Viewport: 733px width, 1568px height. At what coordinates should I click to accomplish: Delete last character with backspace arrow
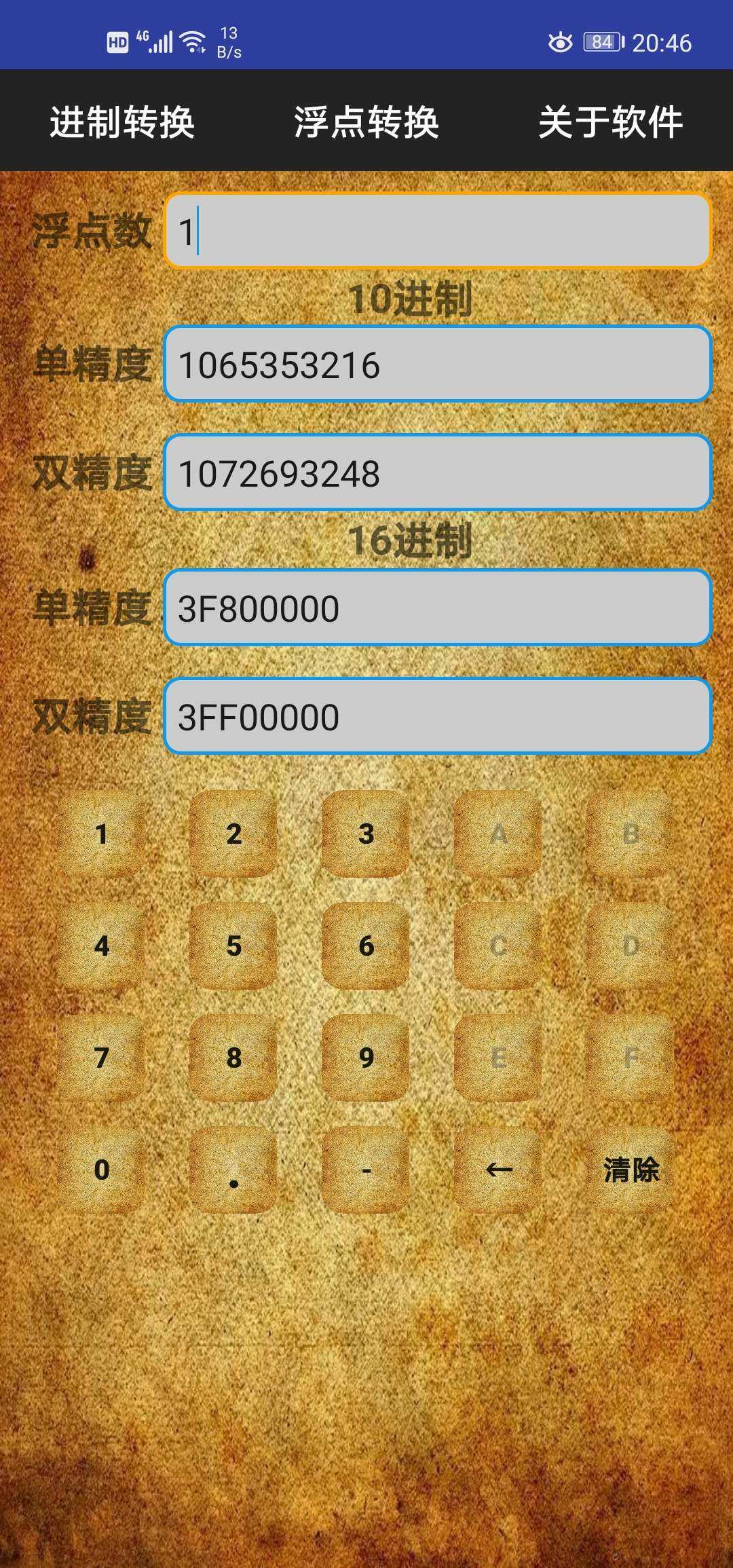[498, 1169]
